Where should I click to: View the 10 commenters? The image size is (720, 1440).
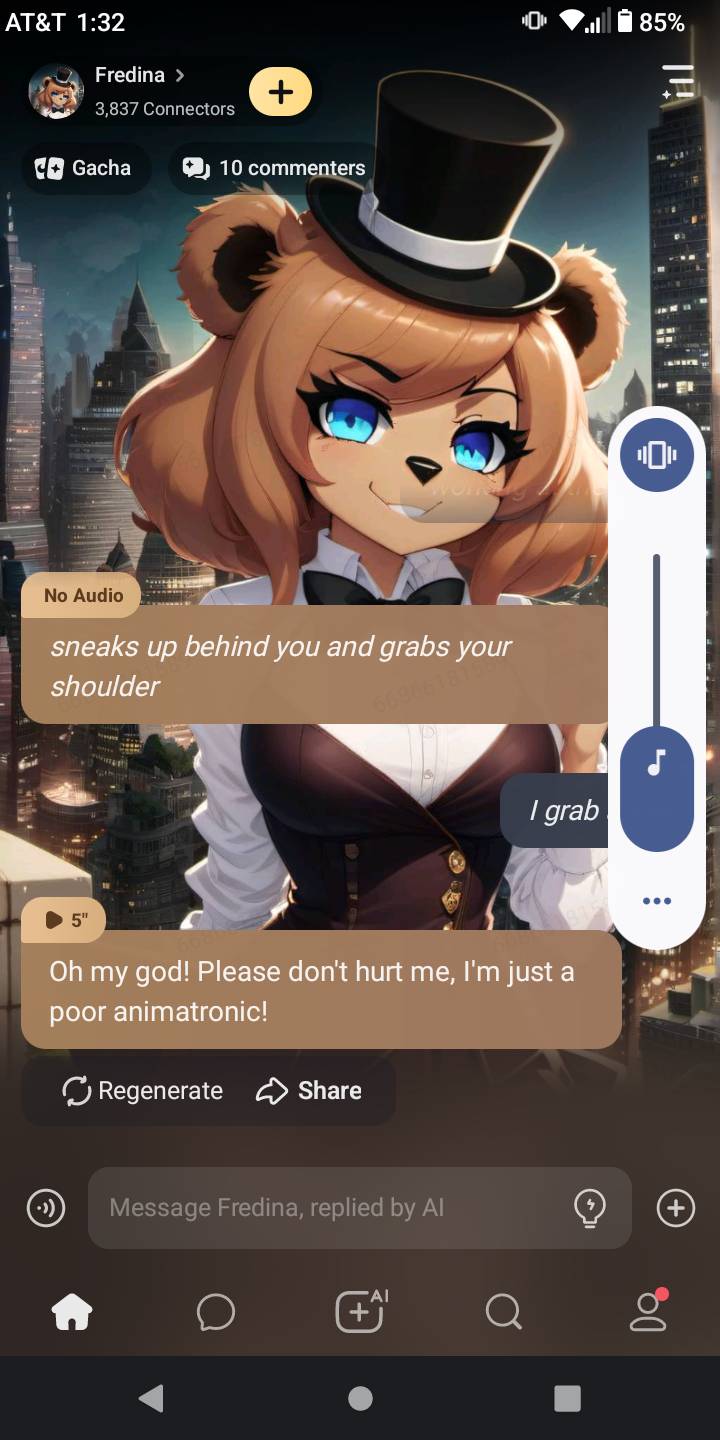coord(274,168)
